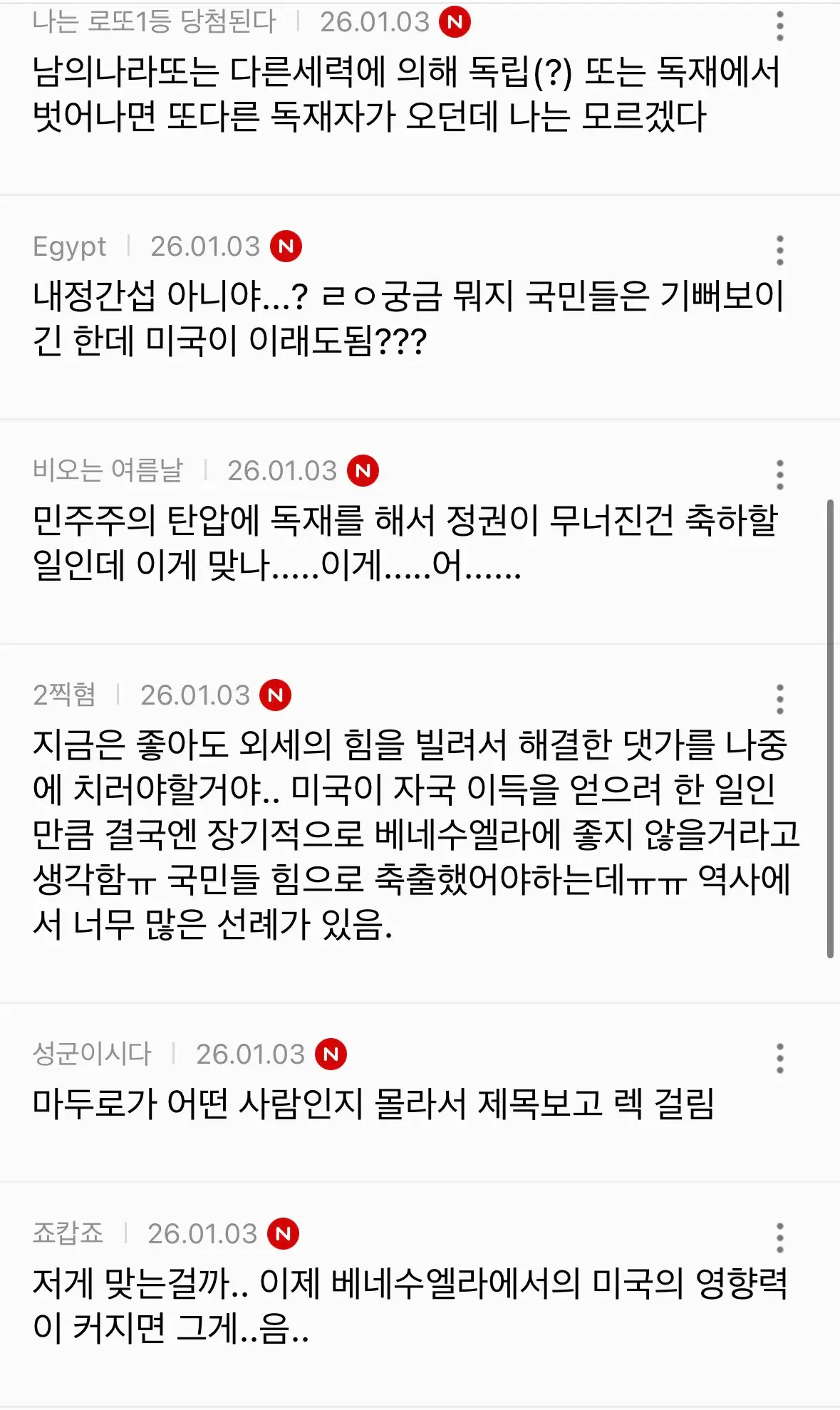View profile of commenter 나는 로또1등 당첨된다

click(154, 21)
